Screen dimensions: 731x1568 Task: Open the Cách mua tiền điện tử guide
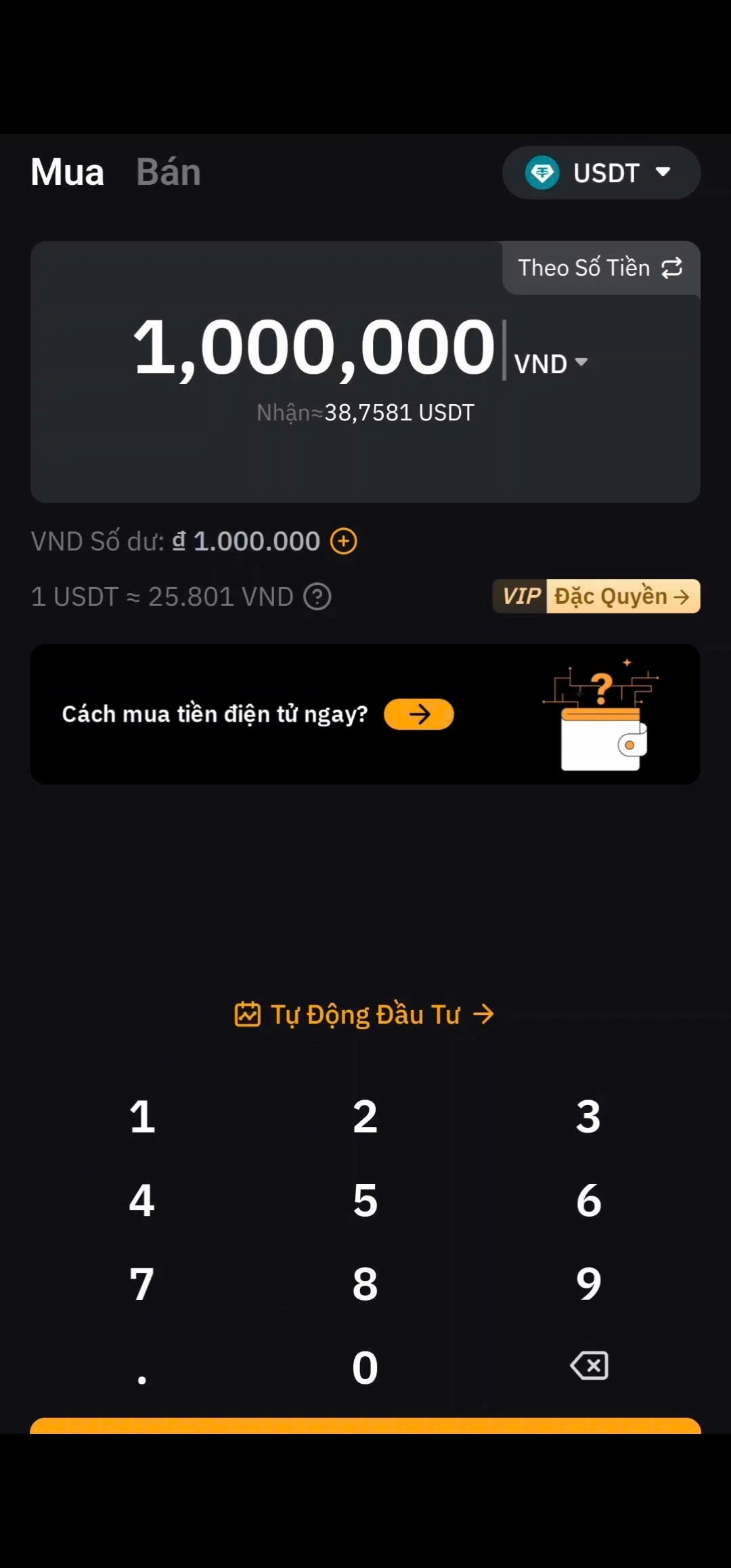tap(418, 714)
